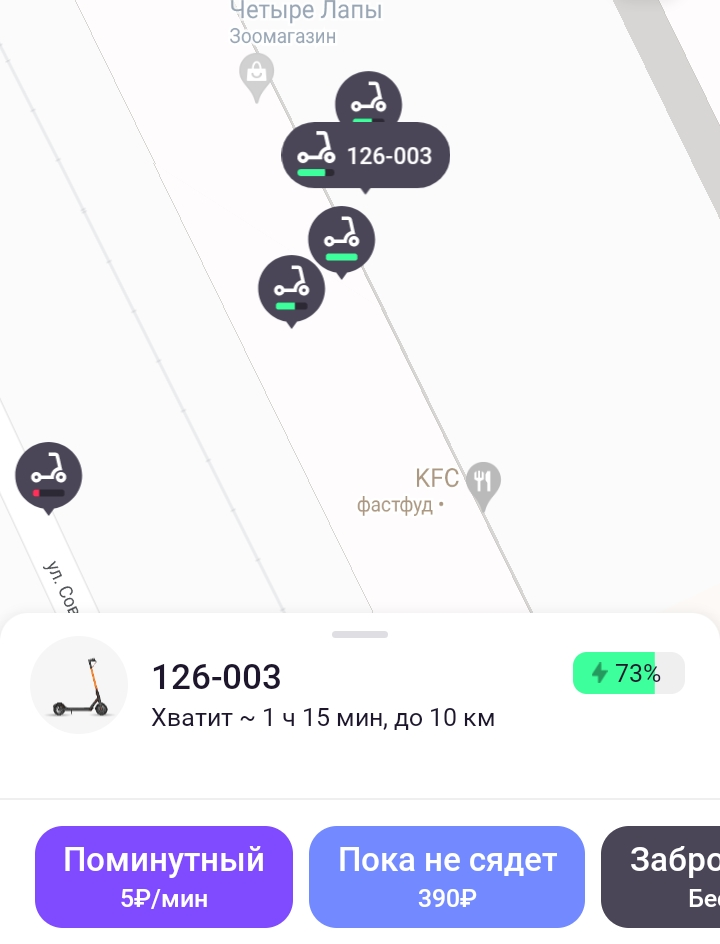Open the Четыре Лапы pet store pin

click(x=257, y=72)
